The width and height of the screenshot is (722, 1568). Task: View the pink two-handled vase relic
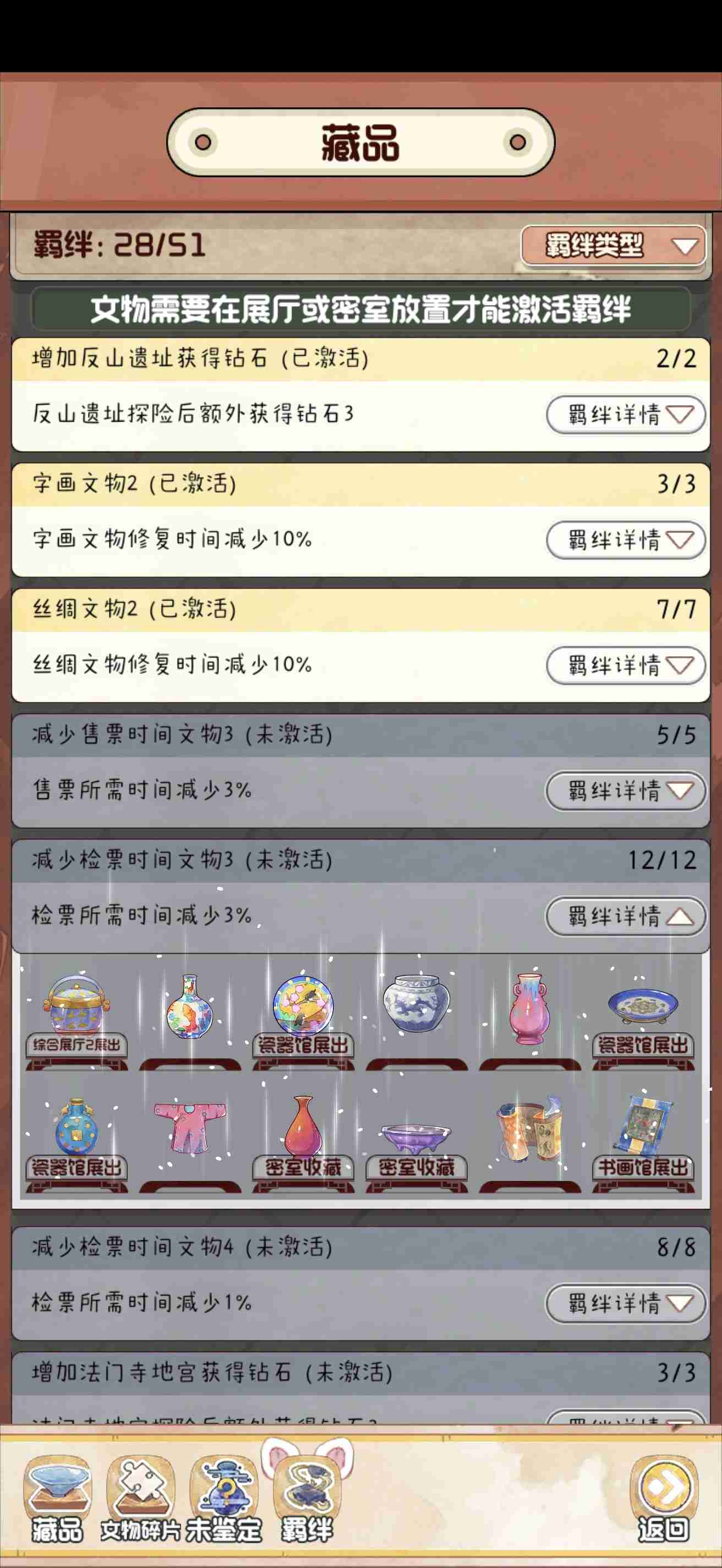point(529,1008)
